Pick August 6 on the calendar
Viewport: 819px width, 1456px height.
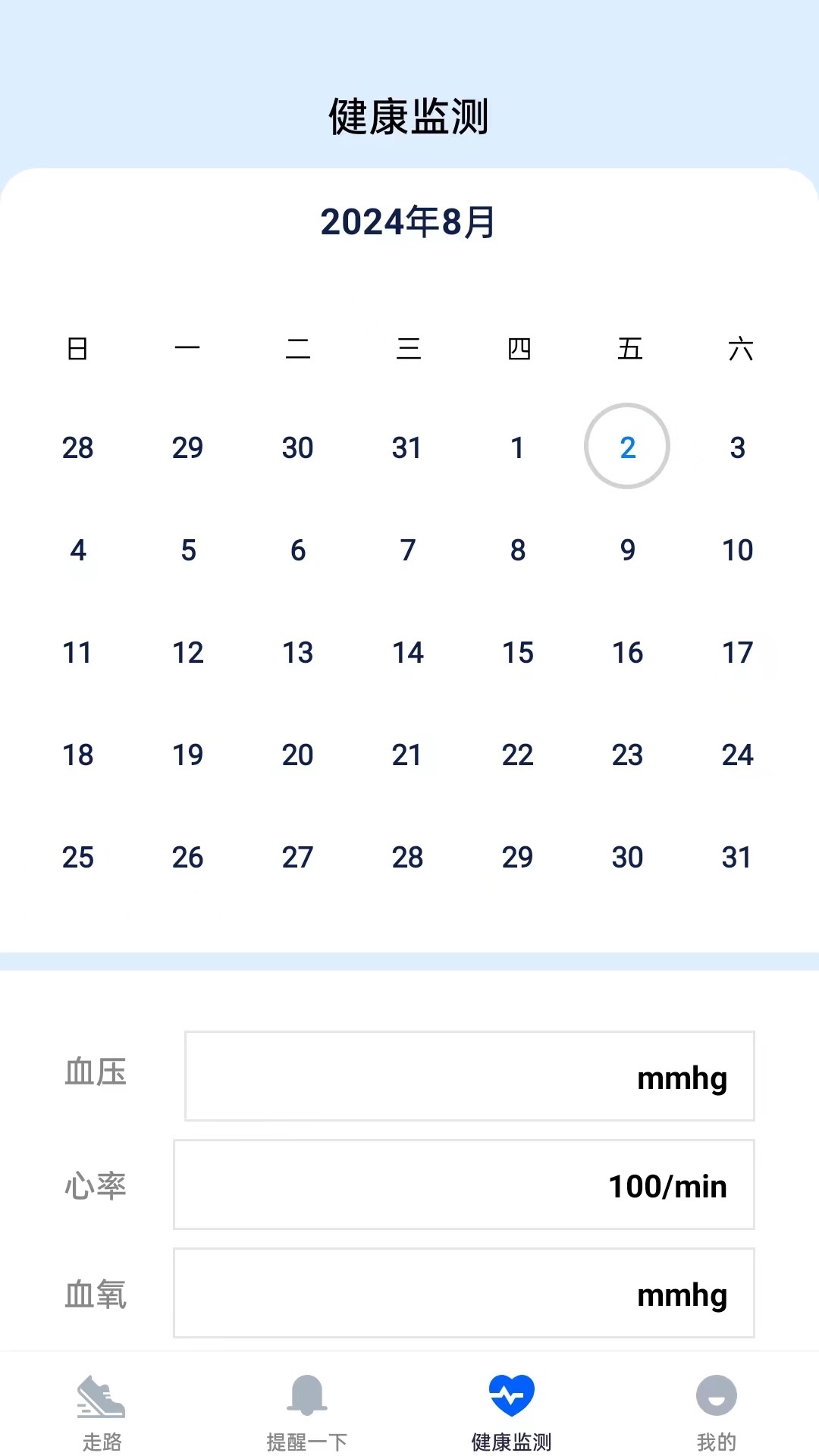[297, 550]
